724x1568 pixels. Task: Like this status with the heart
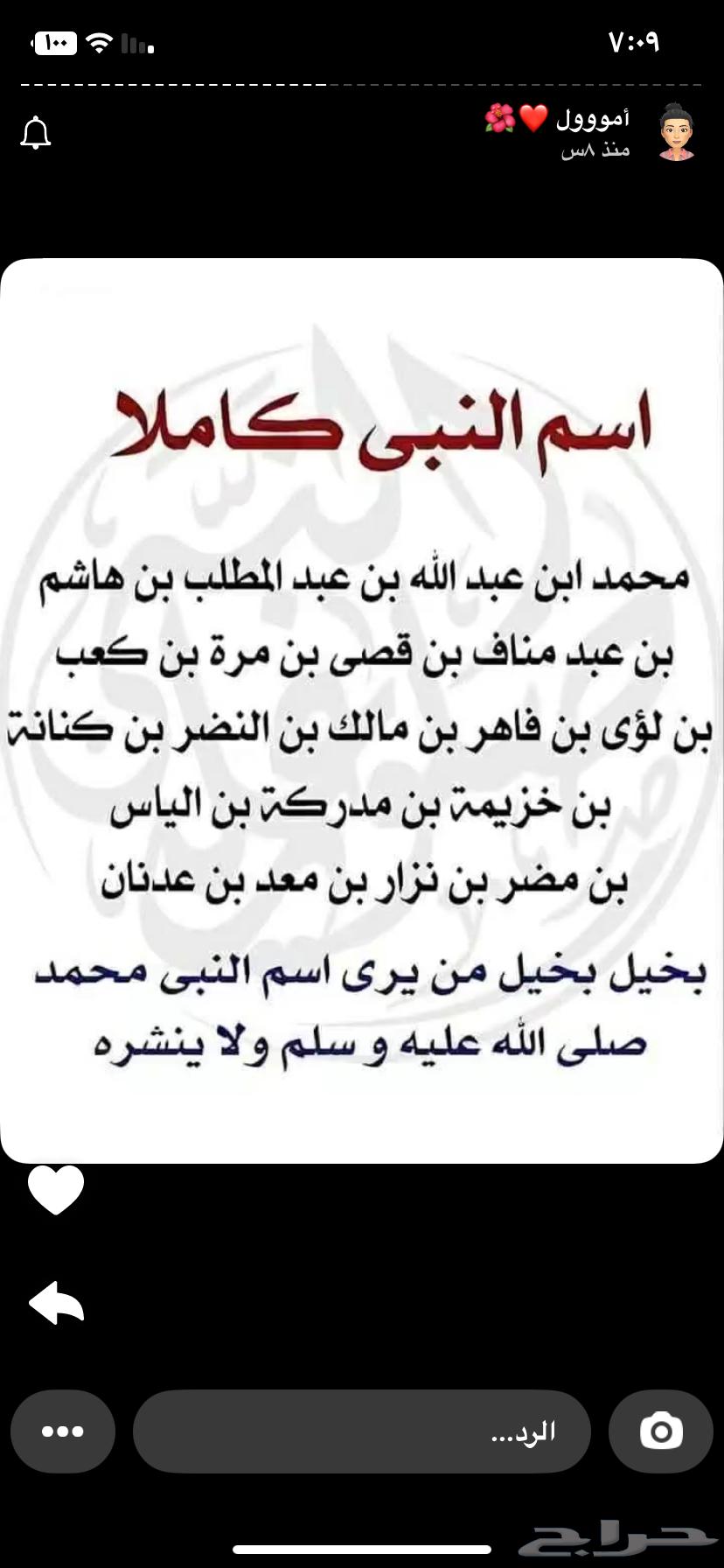[x=56, y=1189]
